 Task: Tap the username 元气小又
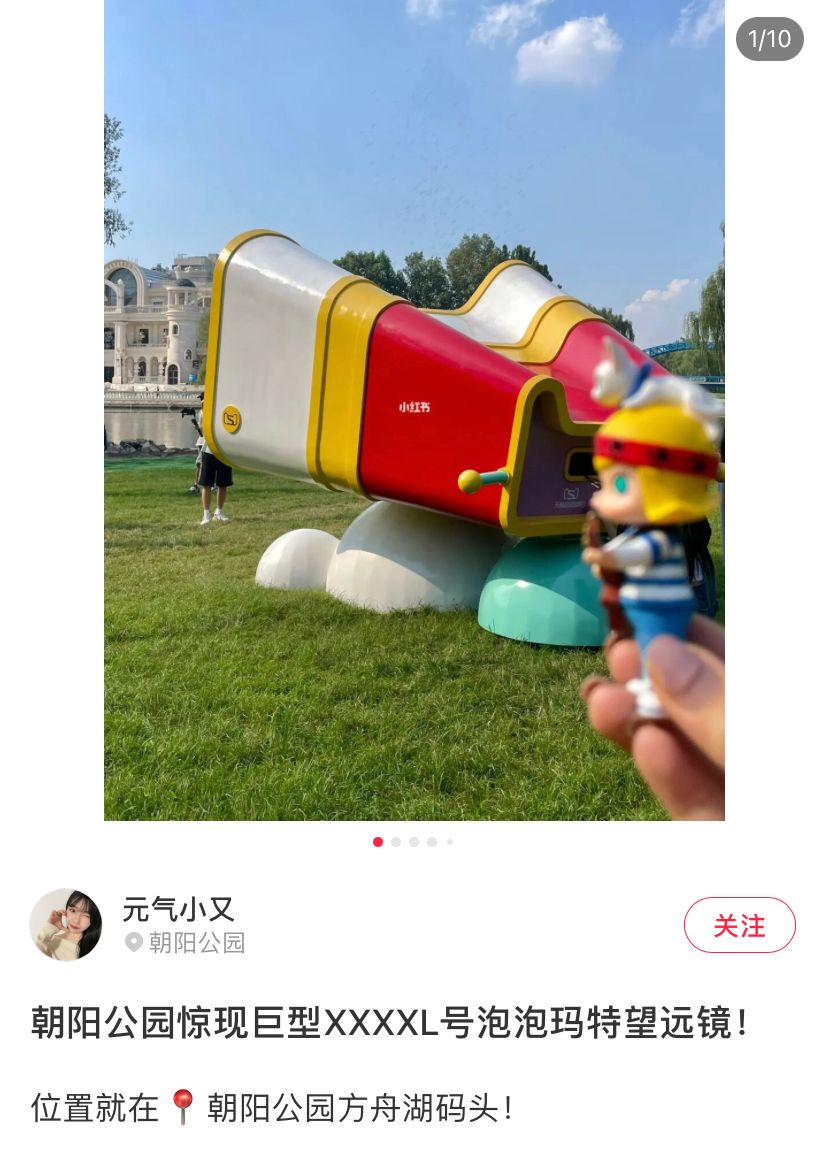click(179, 909)
